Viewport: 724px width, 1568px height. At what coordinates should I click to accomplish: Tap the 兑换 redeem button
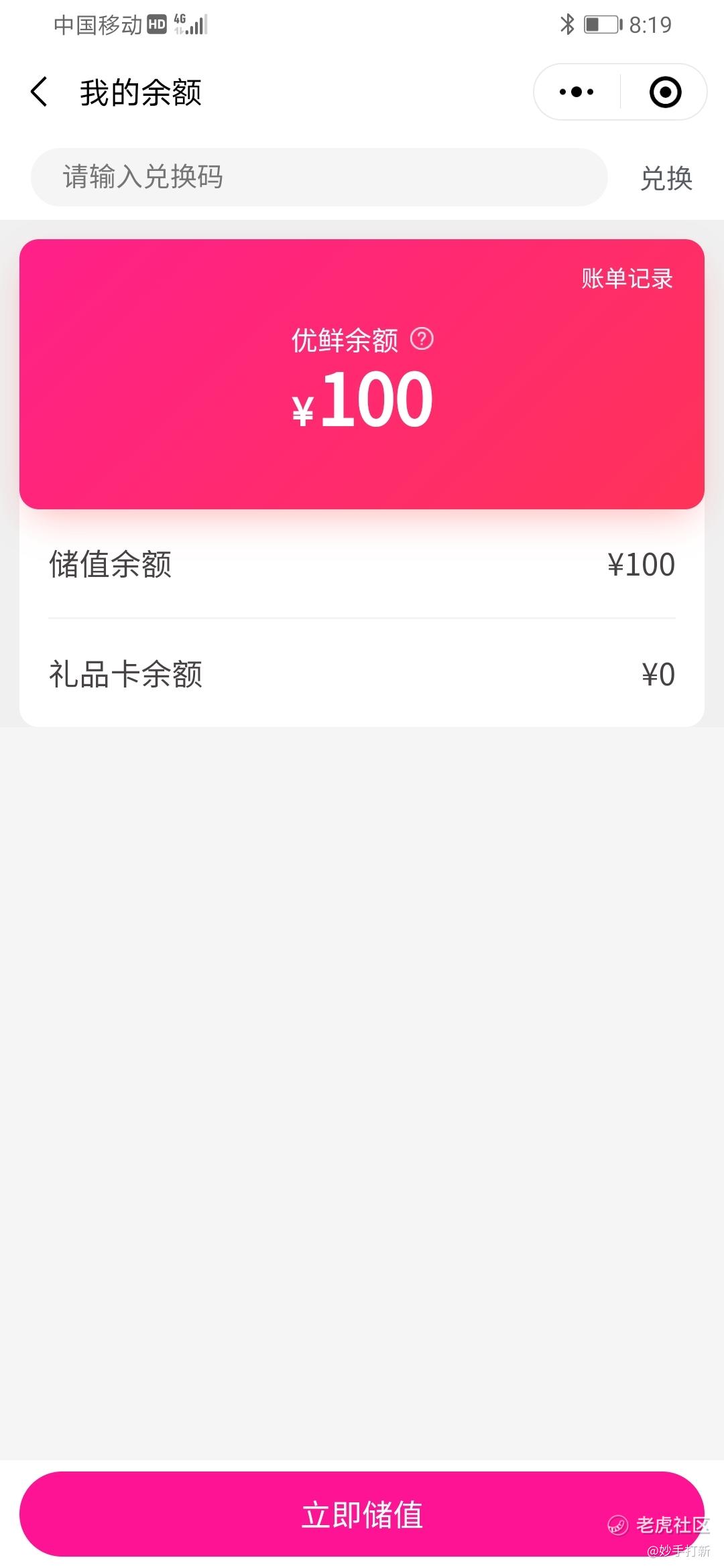(x=666, y=179)
